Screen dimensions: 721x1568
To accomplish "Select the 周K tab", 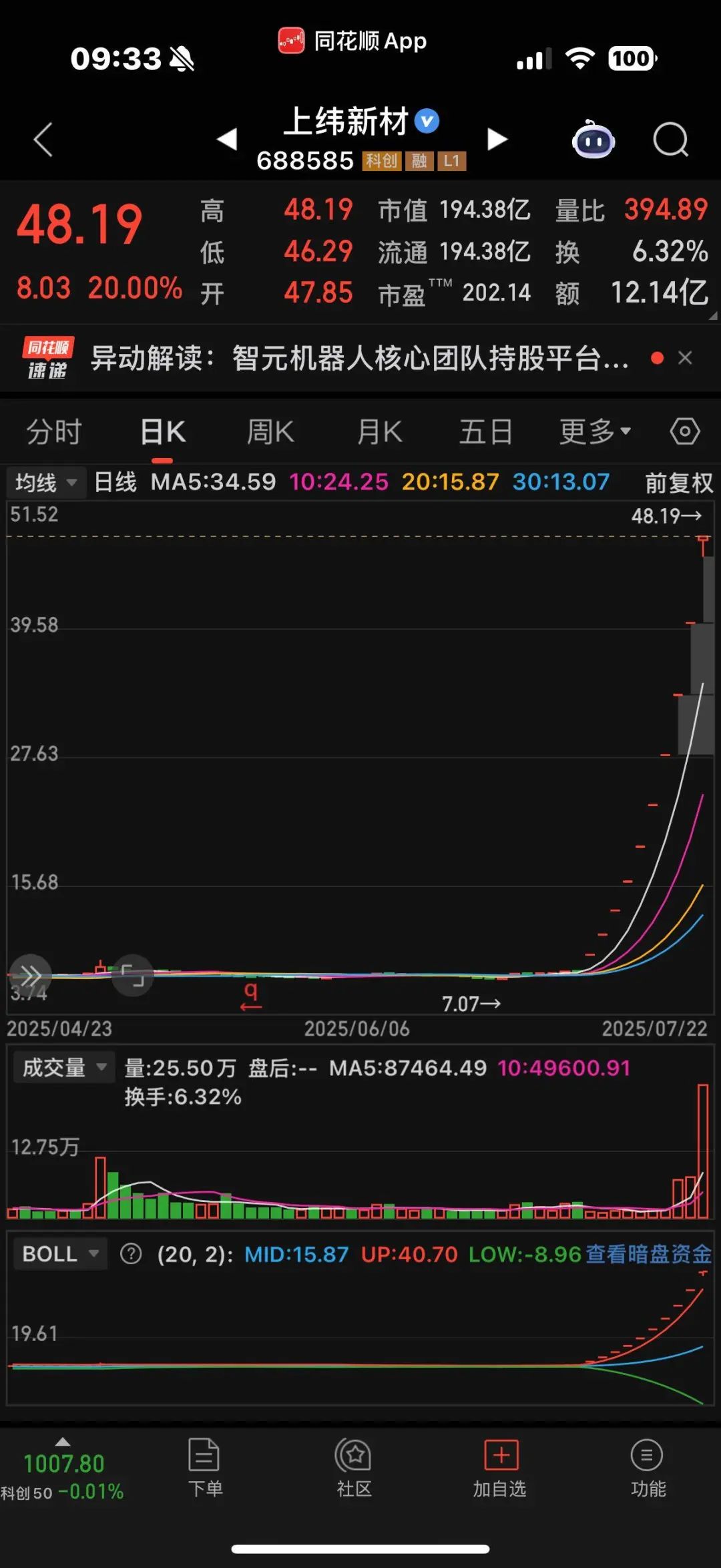I will (x=270, y=432).
